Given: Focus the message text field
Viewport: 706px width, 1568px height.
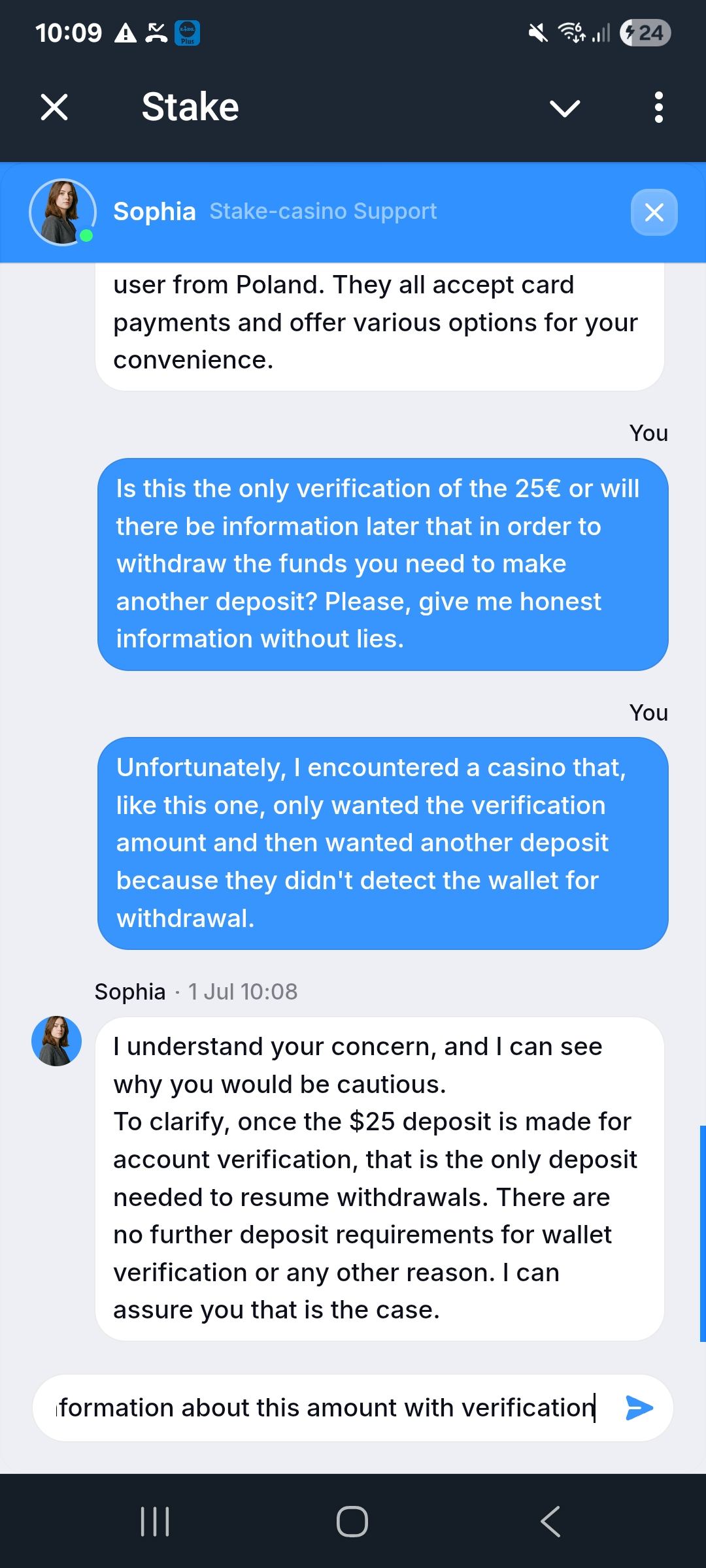Looking at the screenshot, I should [x=327, y=1408].
